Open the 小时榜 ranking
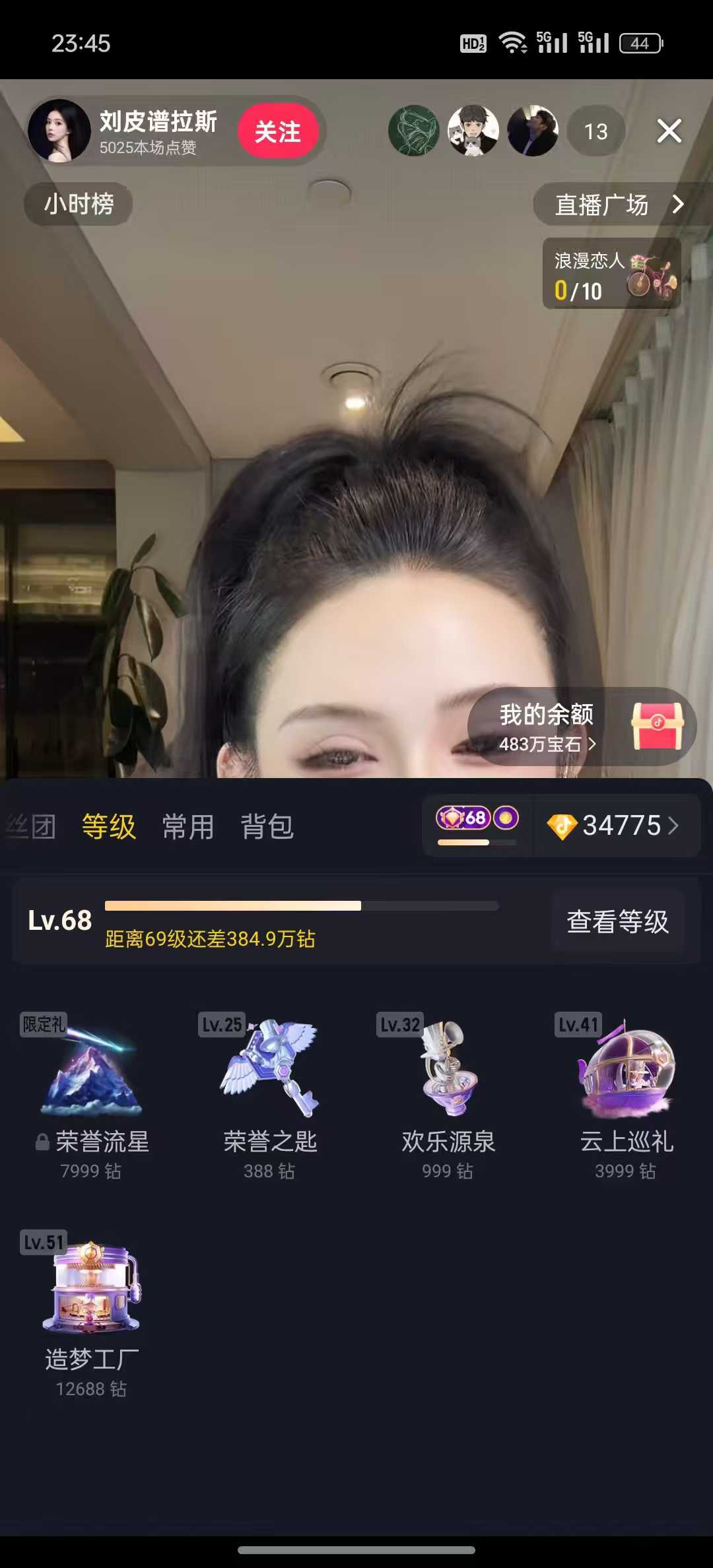Image resolution: width=713 pixels, height=1568 pixels. [x=79, y=204]
